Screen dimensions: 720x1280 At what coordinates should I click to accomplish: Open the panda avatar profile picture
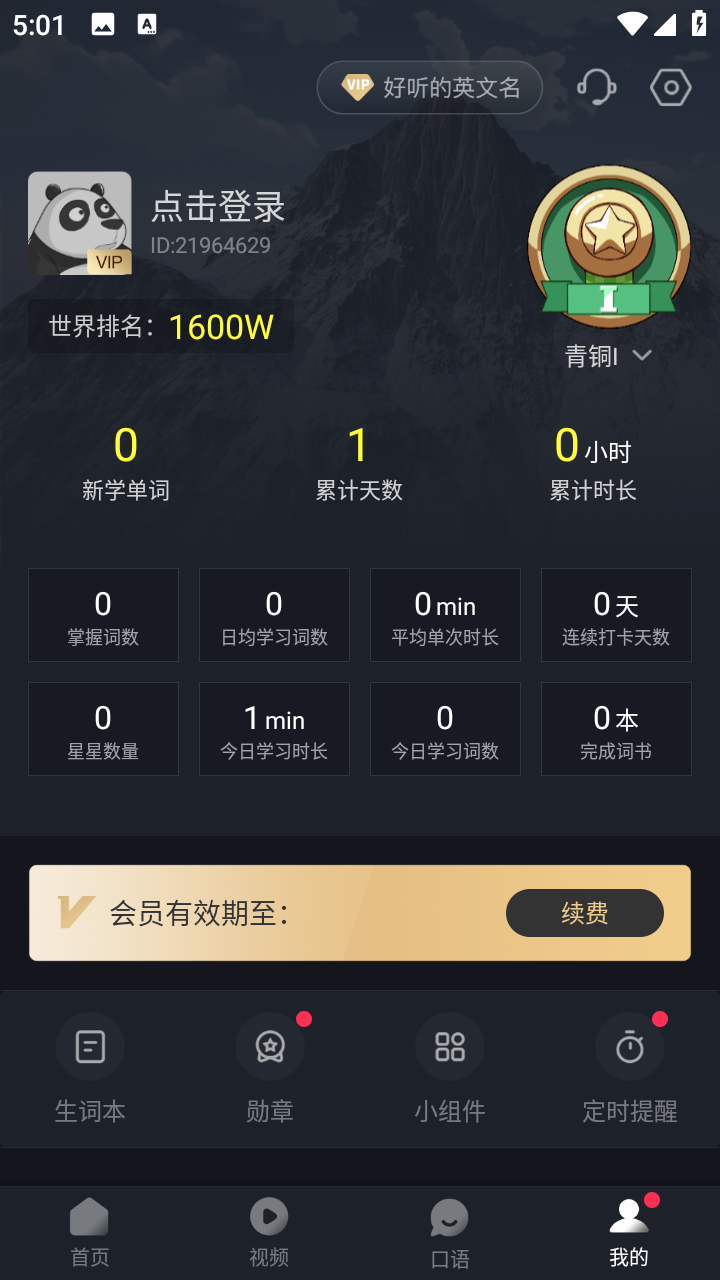(80, 223)
